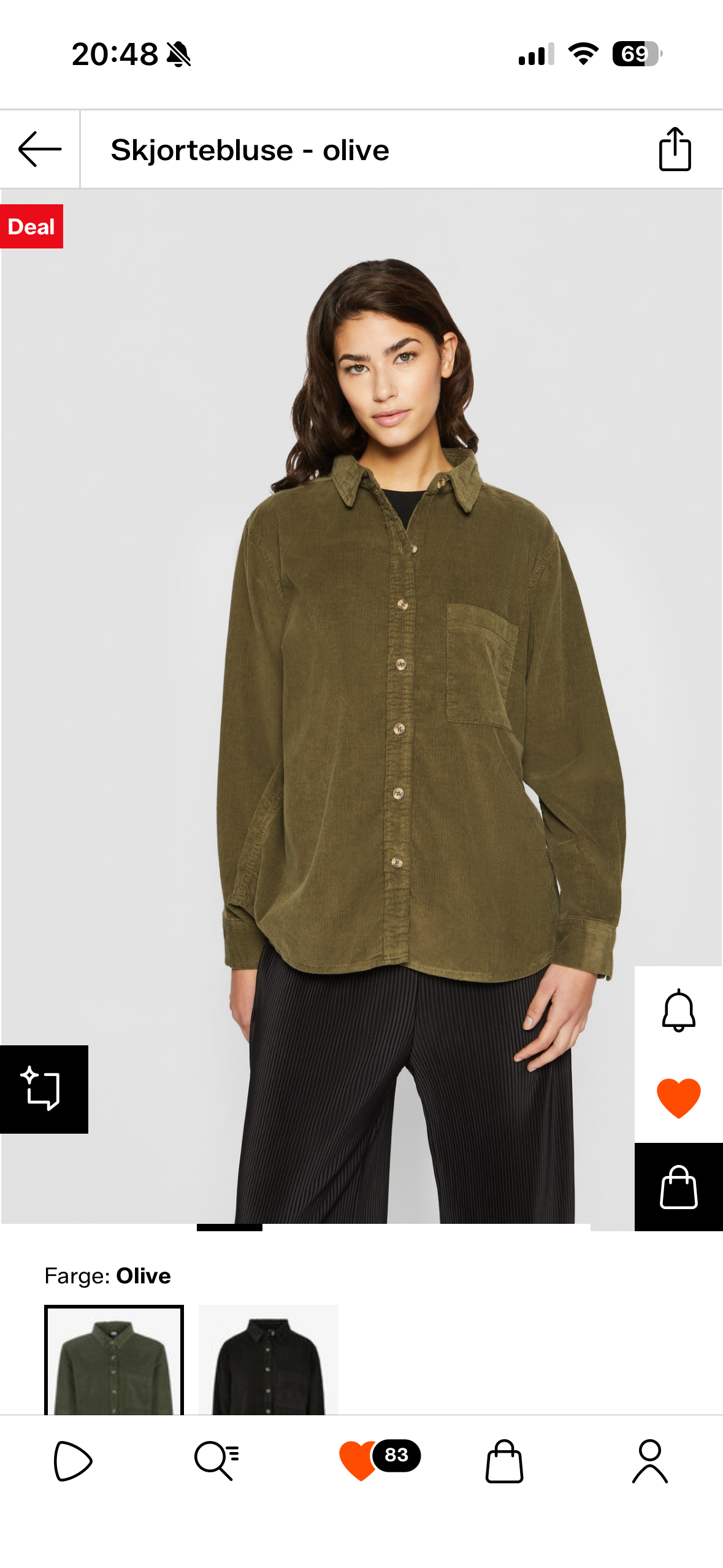Set a notification with the bell icon

click(678, 1010)
